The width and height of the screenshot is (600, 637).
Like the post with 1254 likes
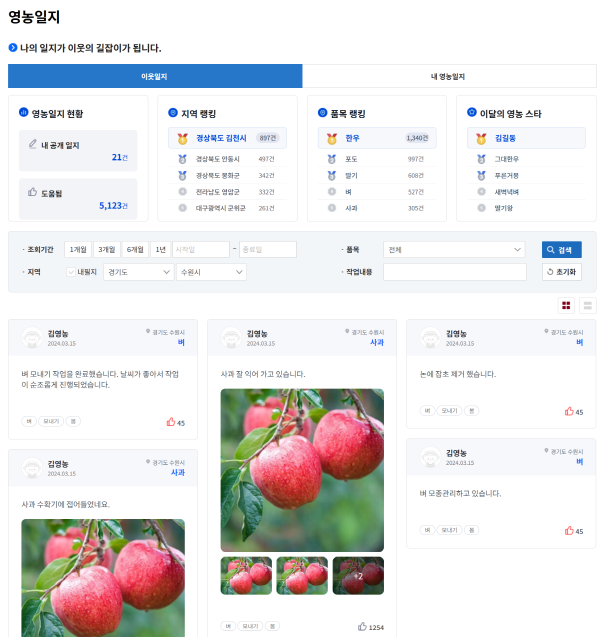363,626
